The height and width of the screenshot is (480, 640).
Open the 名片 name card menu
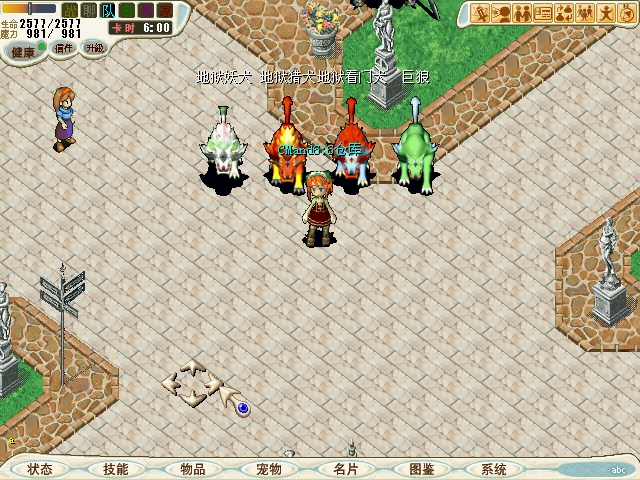point(345,469)
